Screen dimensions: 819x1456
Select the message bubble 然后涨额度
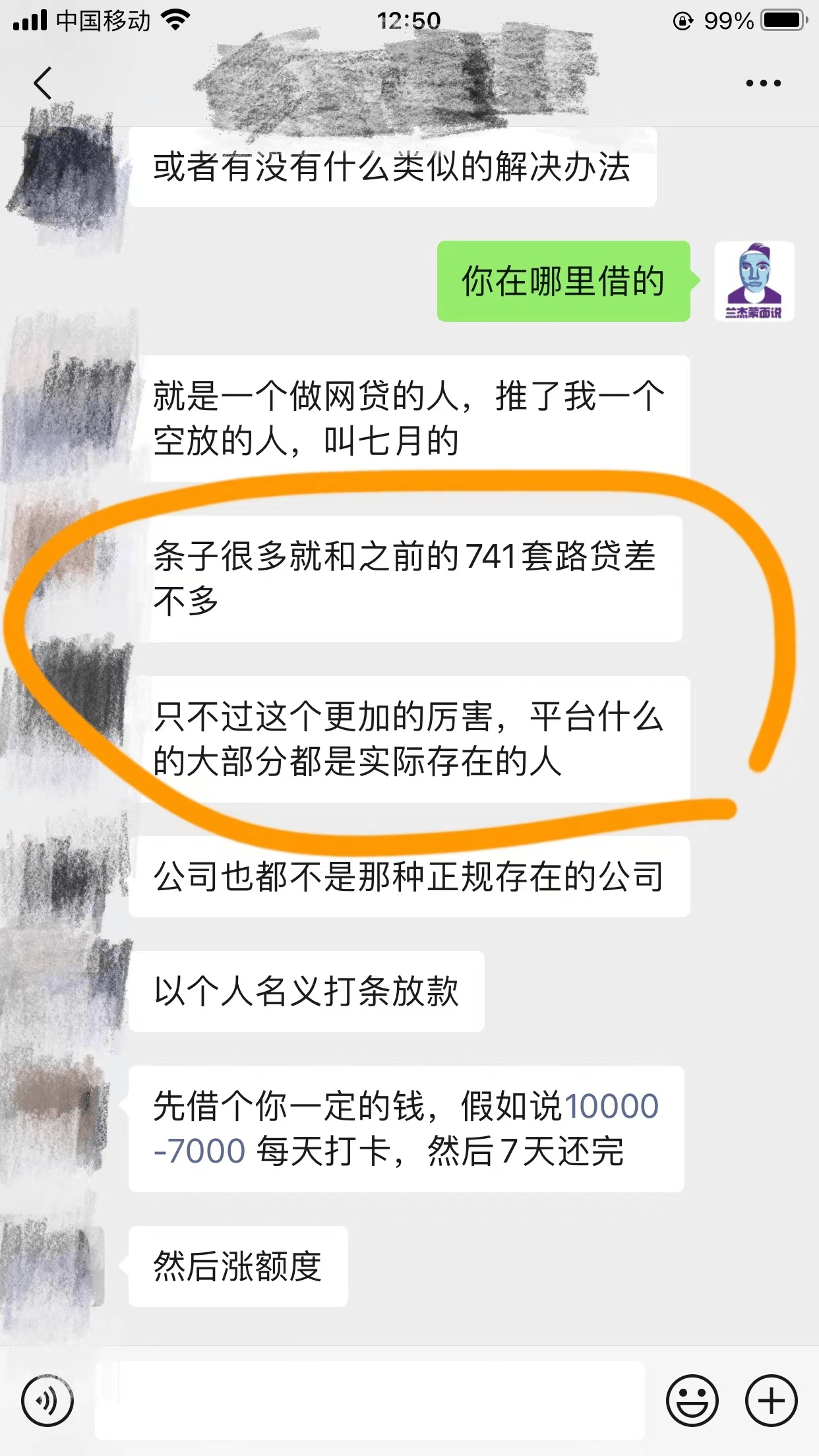(237, 1269)
